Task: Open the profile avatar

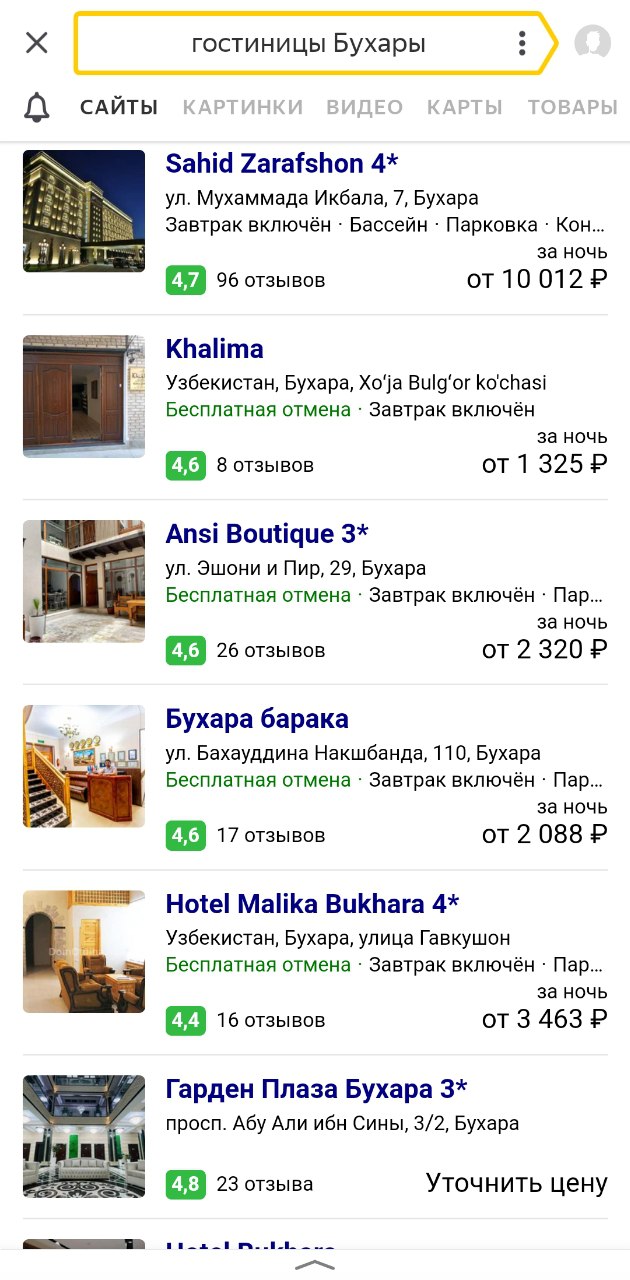Action: click(x=592, y=43)
